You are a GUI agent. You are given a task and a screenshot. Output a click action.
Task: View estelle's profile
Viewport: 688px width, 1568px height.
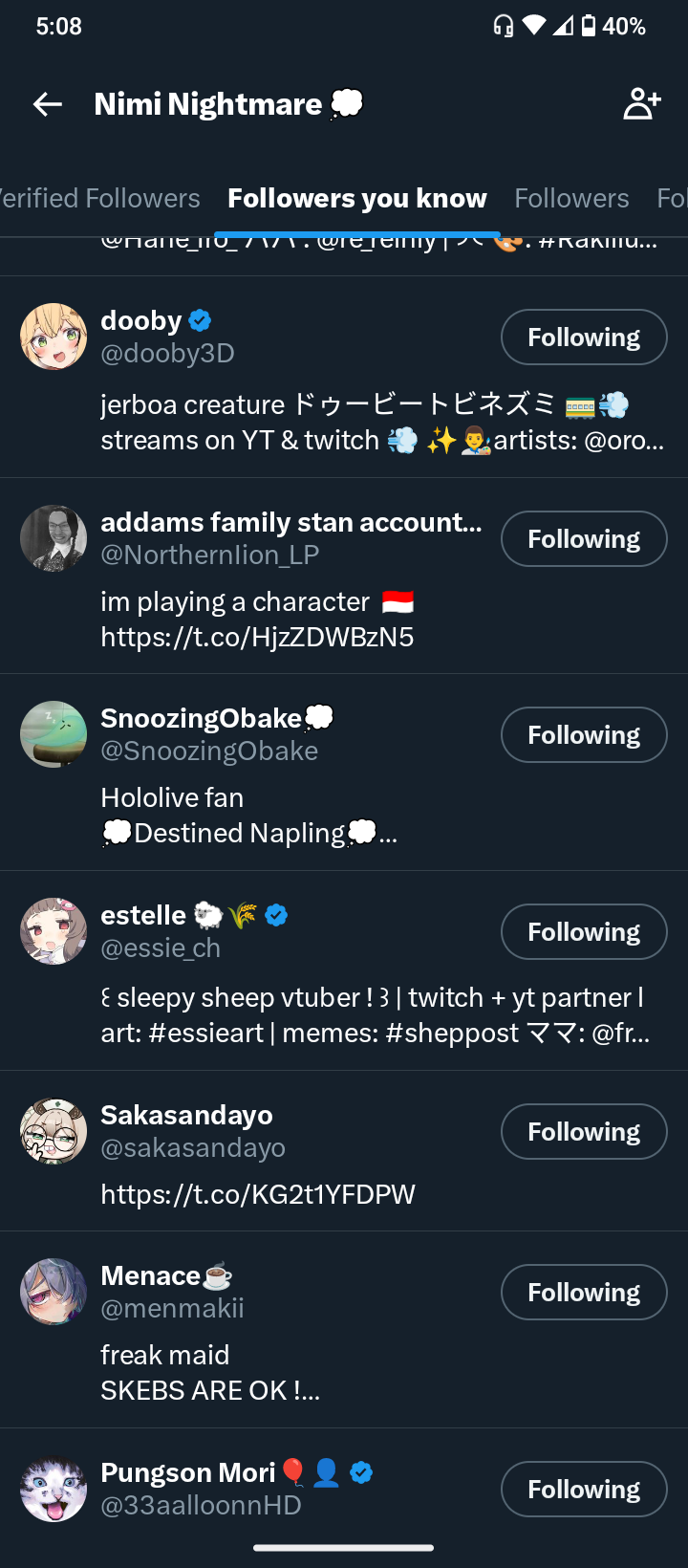pyautogui.click(x=143, y=916)
